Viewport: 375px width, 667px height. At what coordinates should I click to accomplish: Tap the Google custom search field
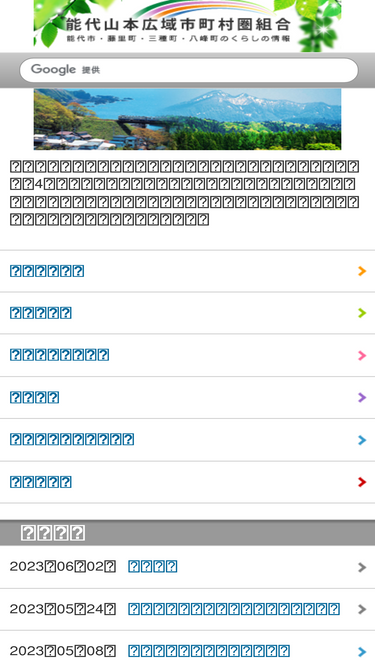coord(189,70)
